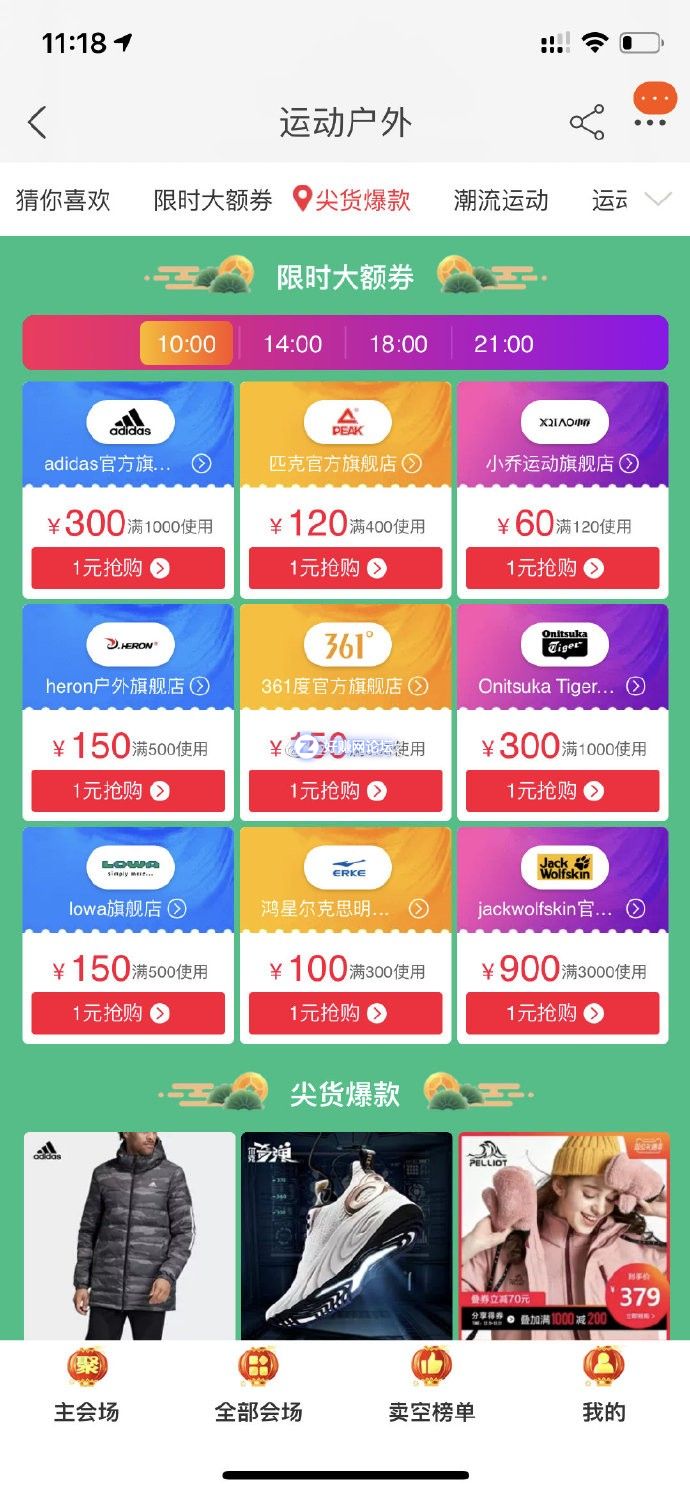Grab the adidas ¥300 coupon for 1元
This screenshot has height=1494, width=690.
click(x=128, y=568)
